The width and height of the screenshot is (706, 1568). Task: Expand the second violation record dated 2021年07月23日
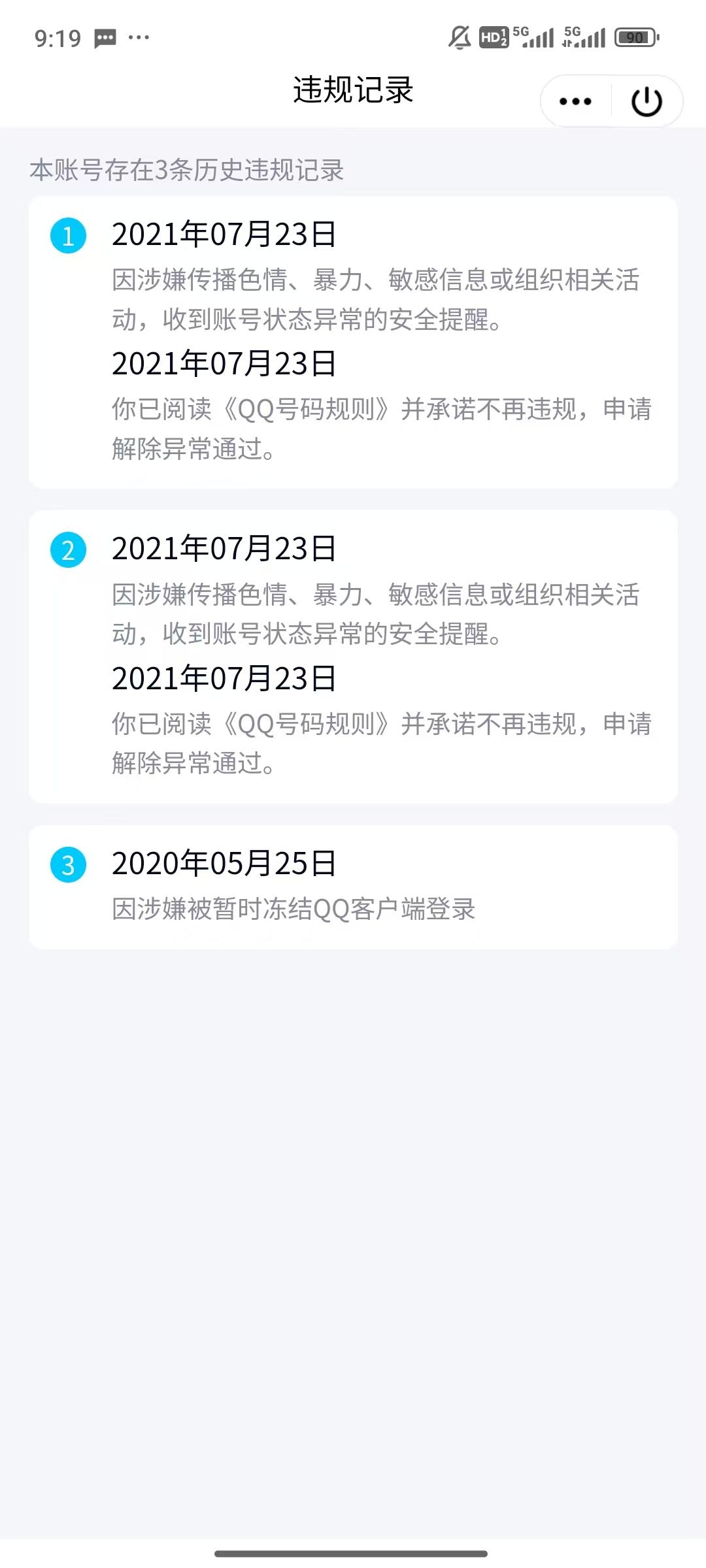[353, 653]
